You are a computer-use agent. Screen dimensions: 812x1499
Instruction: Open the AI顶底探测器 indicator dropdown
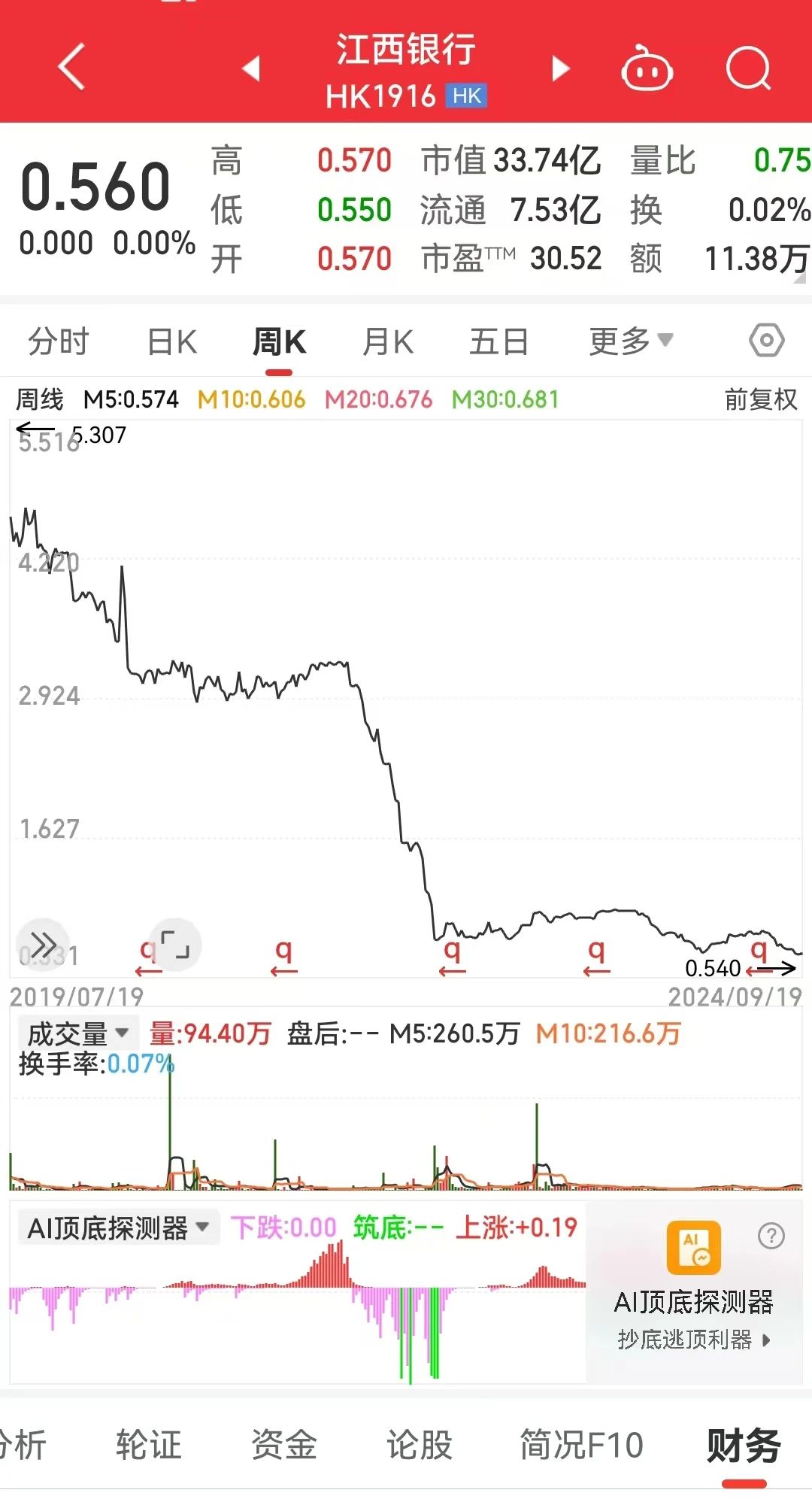pyautogui.click(x=118, y=1228)
